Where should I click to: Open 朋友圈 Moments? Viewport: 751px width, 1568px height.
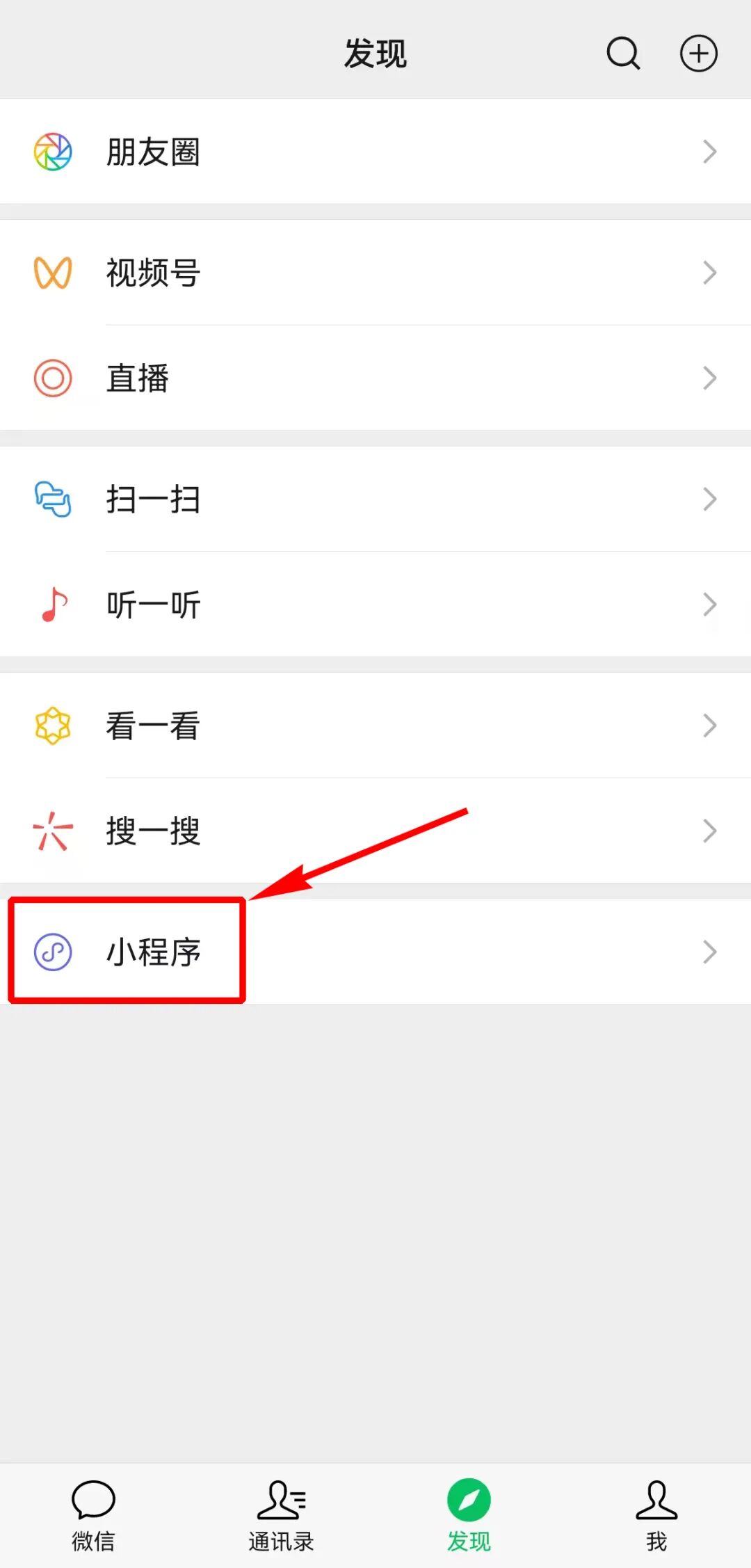click(375, 152)
